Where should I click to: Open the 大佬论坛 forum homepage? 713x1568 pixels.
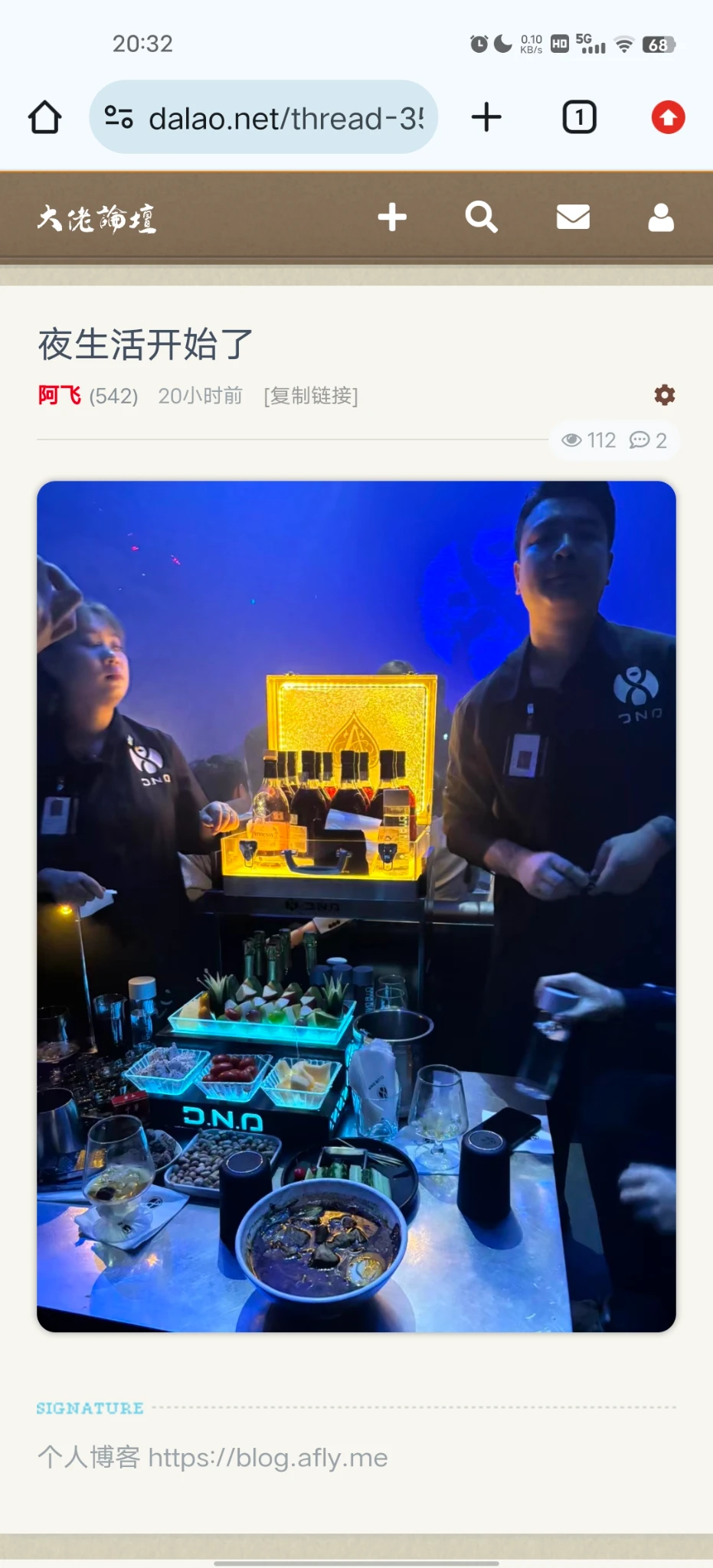[96, 219]
